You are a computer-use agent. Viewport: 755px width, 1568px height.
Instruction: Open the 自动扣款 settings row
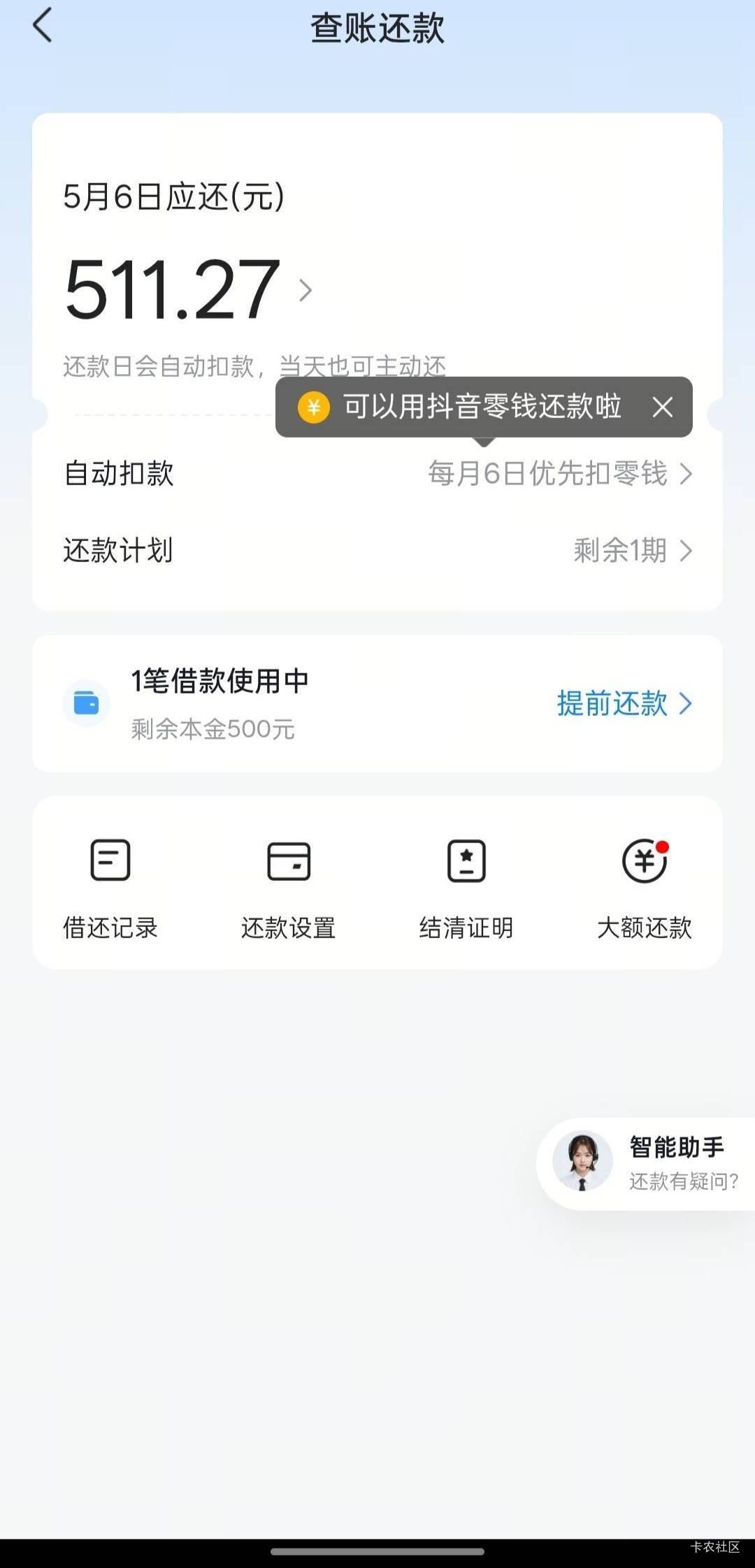coord(377,474)
